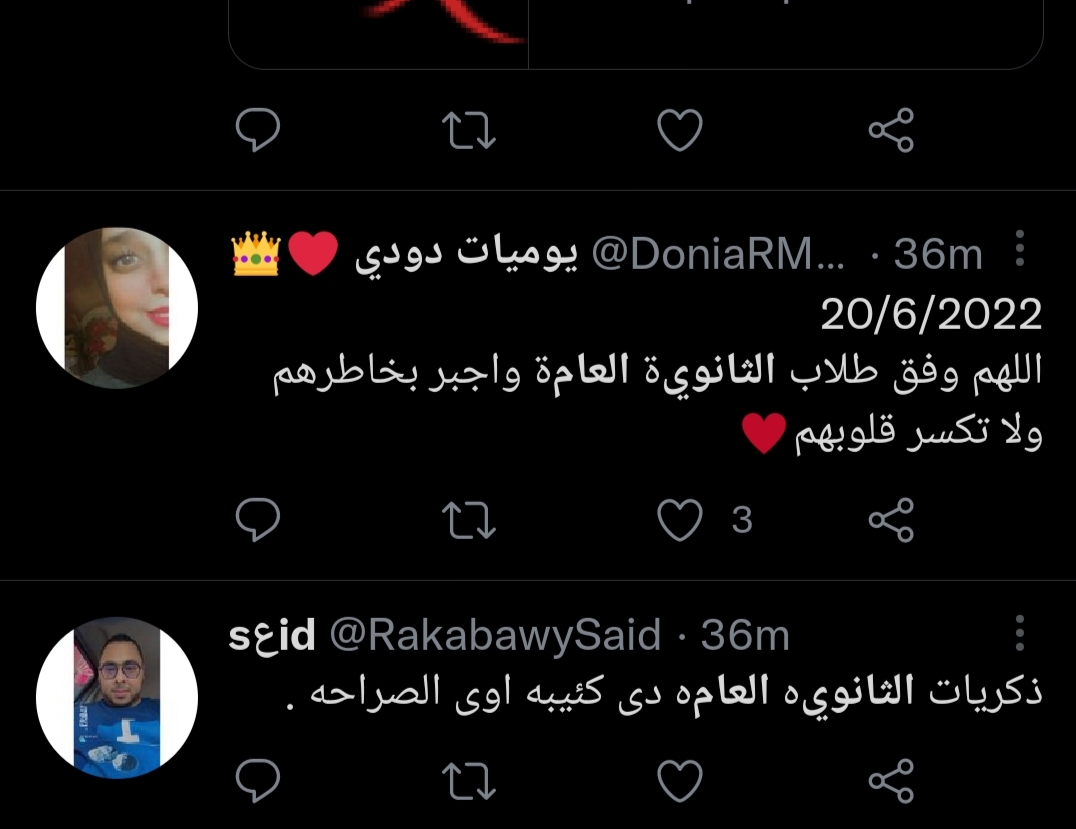Reply to sεid's tweet
The height and width of the screenshot is (829, 1076).
[x=257, y=780]
